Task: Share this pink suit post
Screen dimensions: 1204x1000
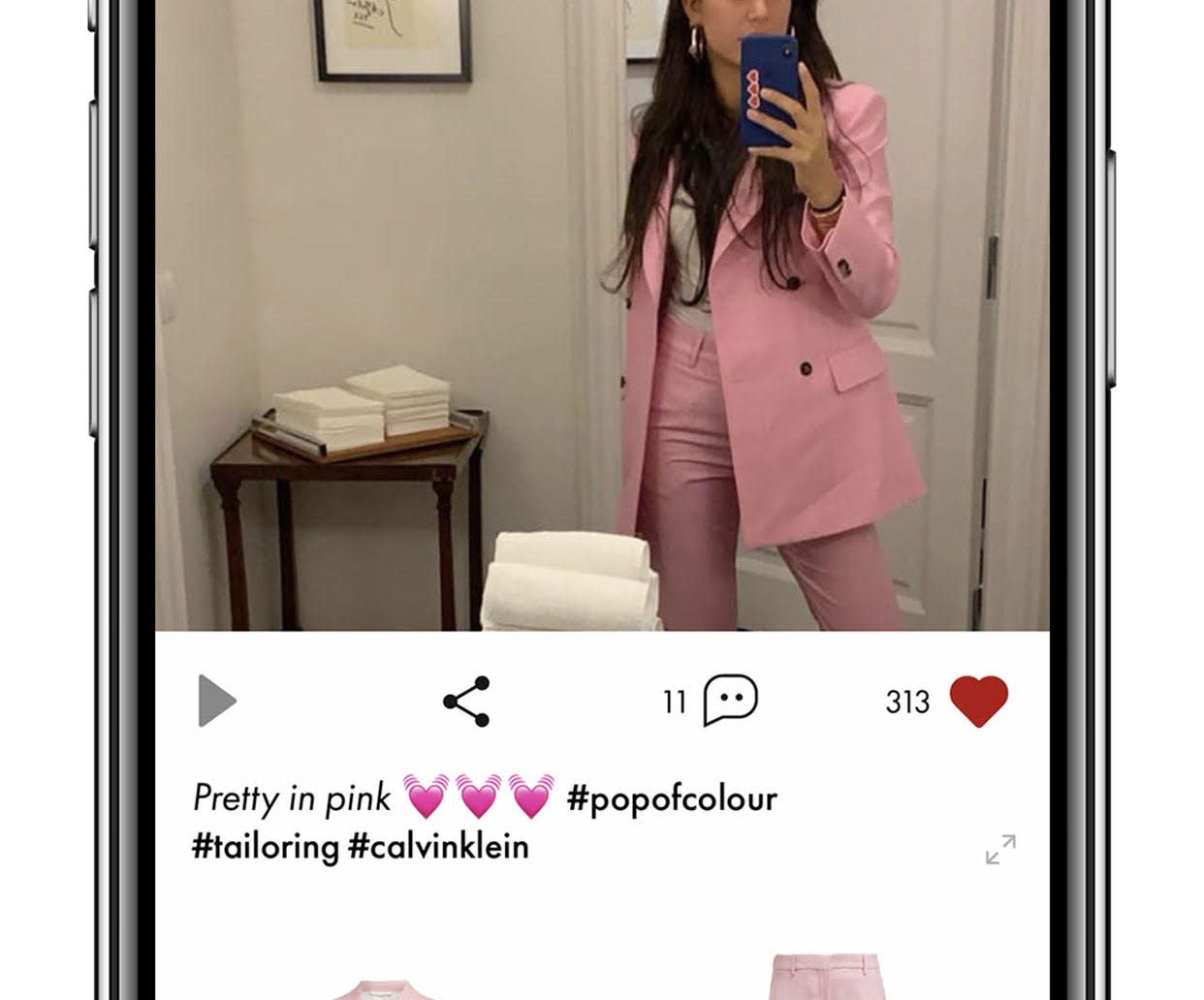Action: (x=466, y=702)
